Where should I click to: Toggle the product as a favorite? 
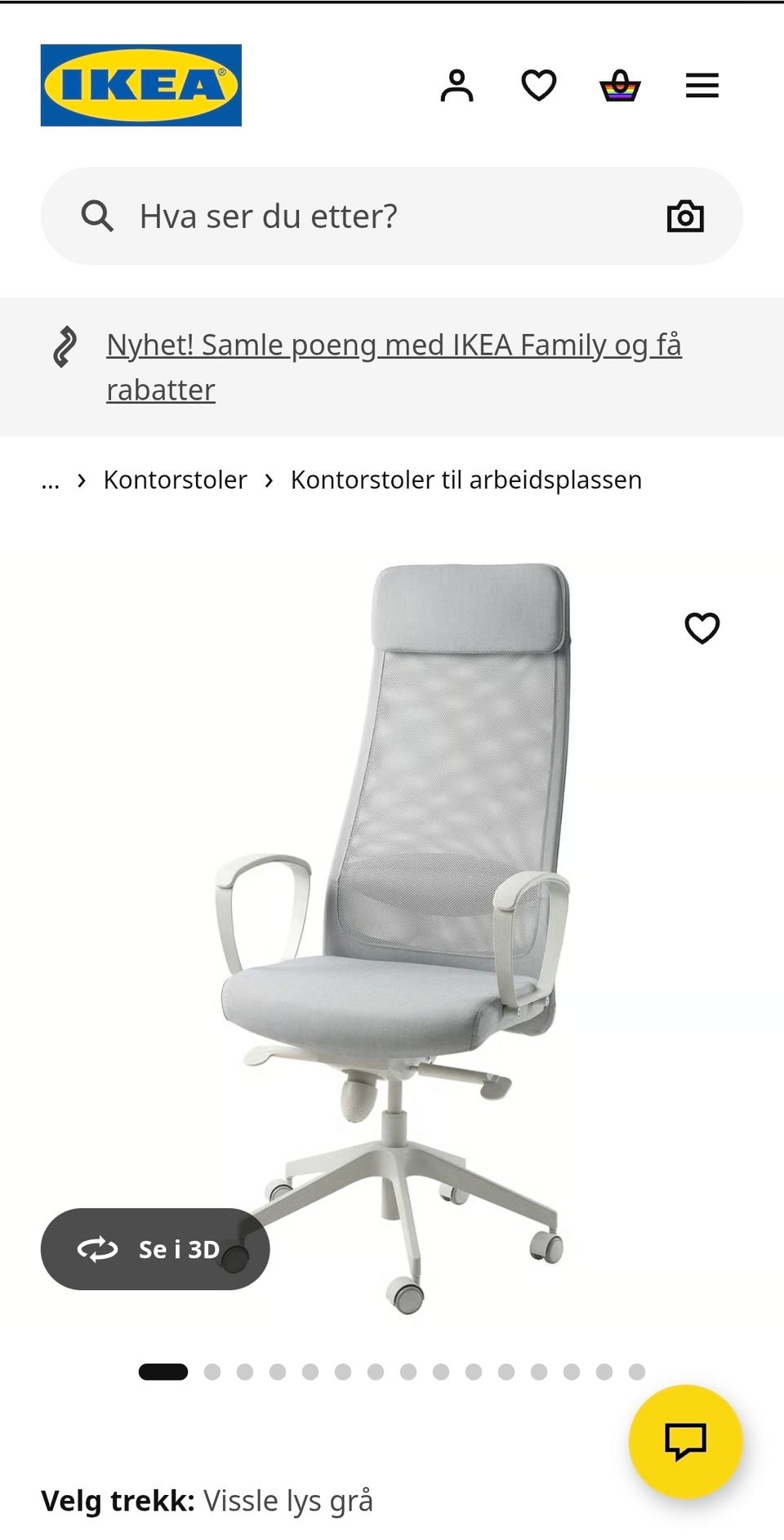click(703, 628)
